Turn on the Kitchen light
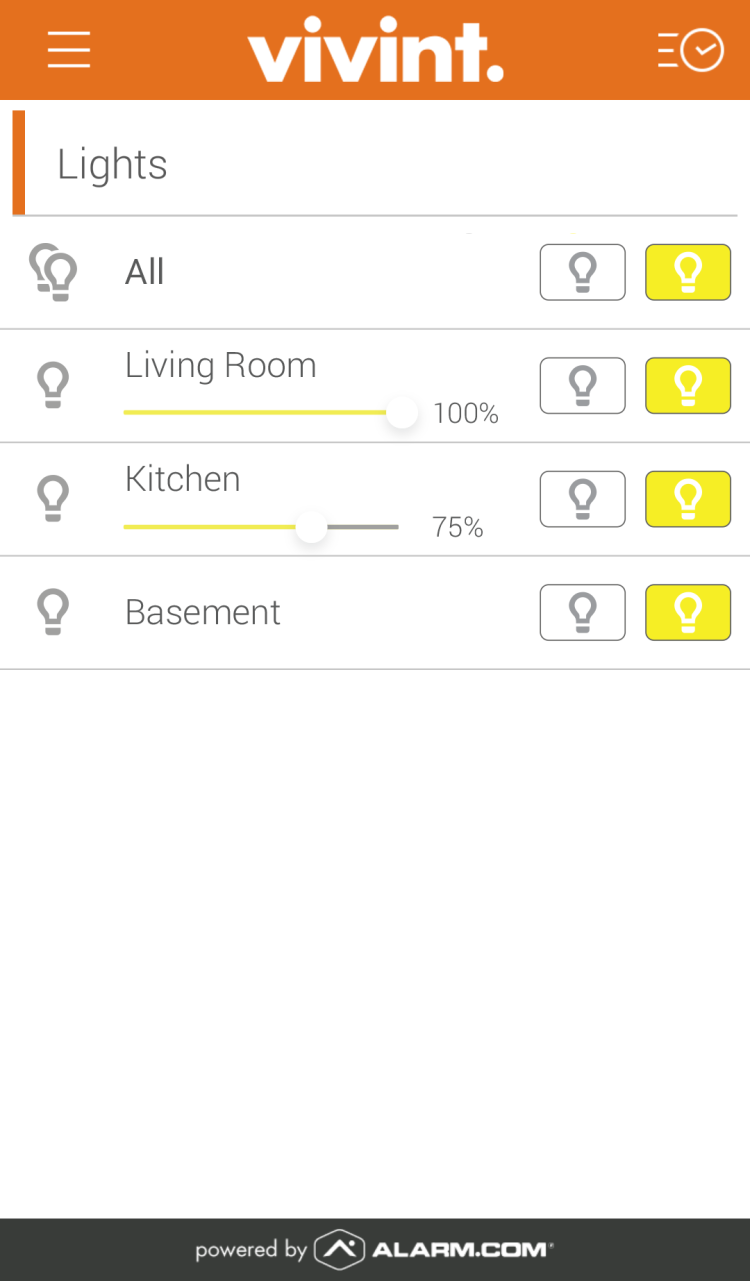This screenshot has height=1281, width=750. tap(688, 498)
